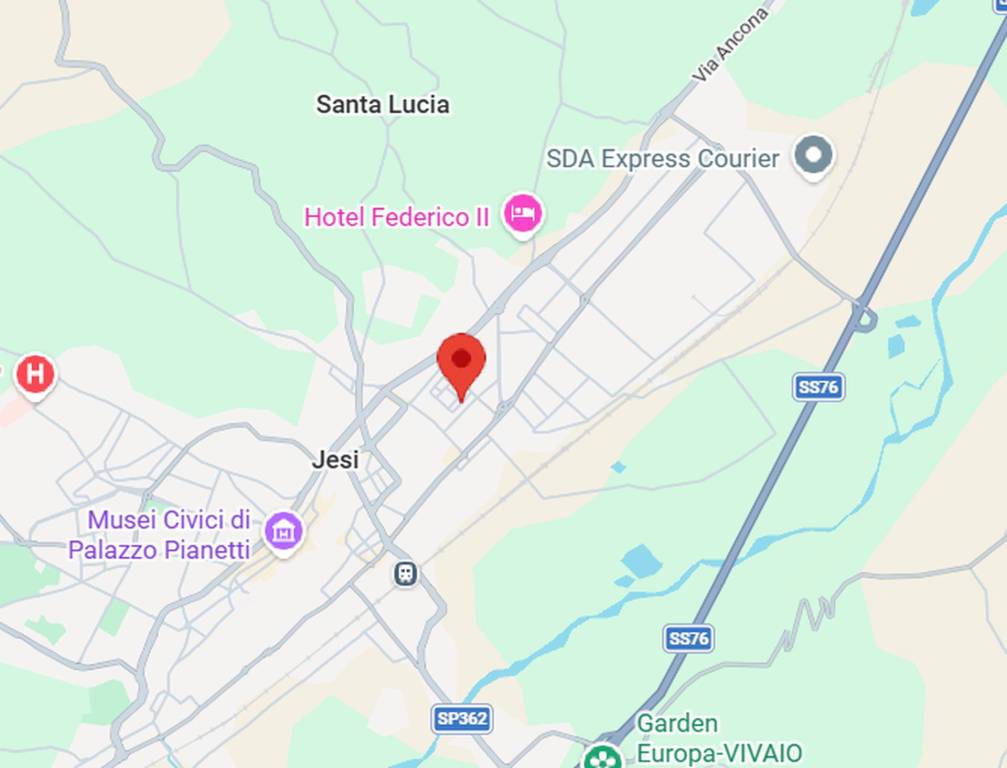Tap the hospital H marker
Viewport: 1007px width, 768px height.
point(36,375)
